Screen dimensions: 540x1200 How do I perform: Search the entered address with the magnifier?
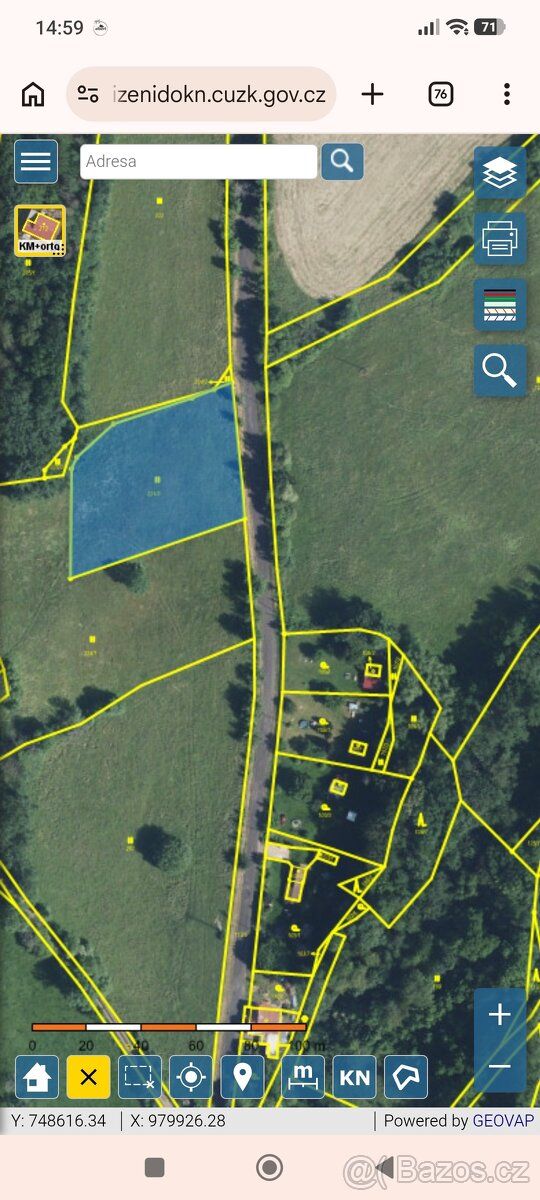click(342, 161)
